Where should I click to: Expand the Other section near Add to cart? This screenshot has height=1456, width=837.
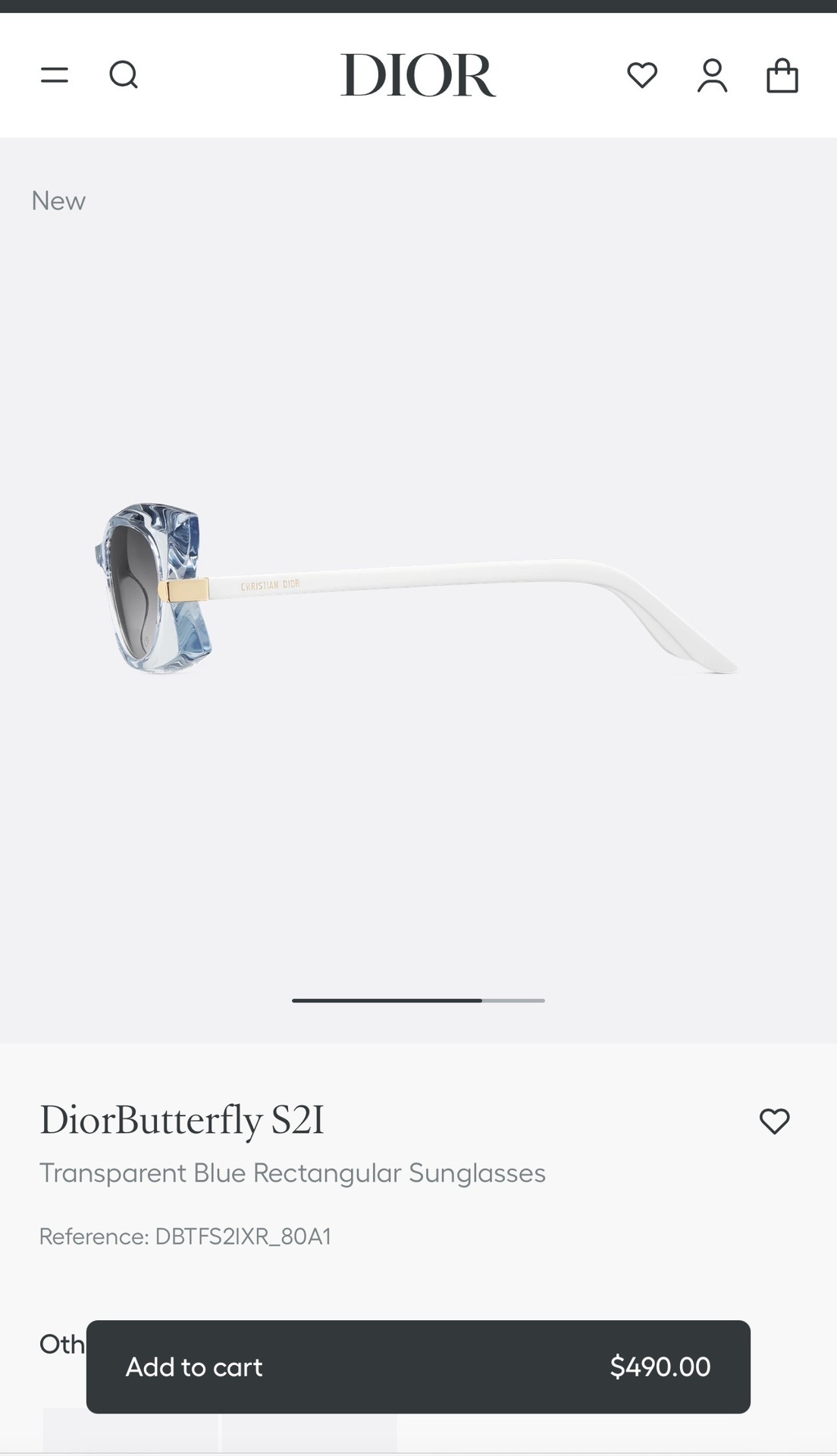click(x=62, y=1343)
